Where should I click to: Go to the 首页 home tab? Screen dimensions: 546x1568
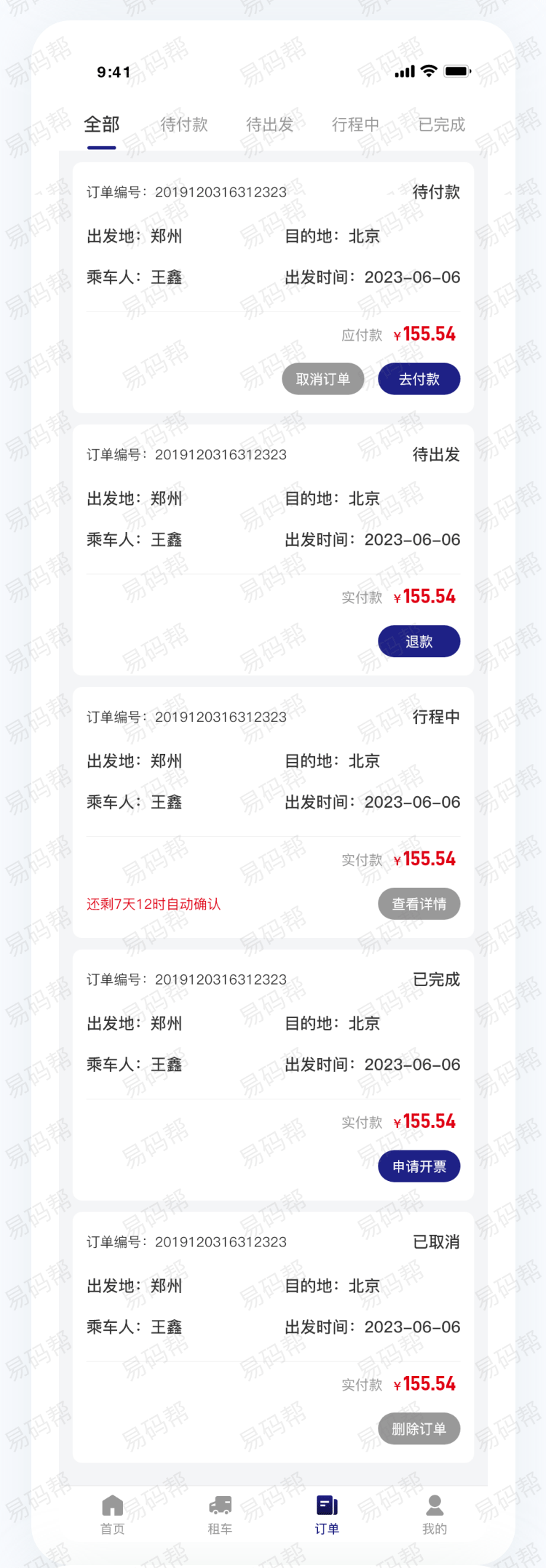[112, 1514]
